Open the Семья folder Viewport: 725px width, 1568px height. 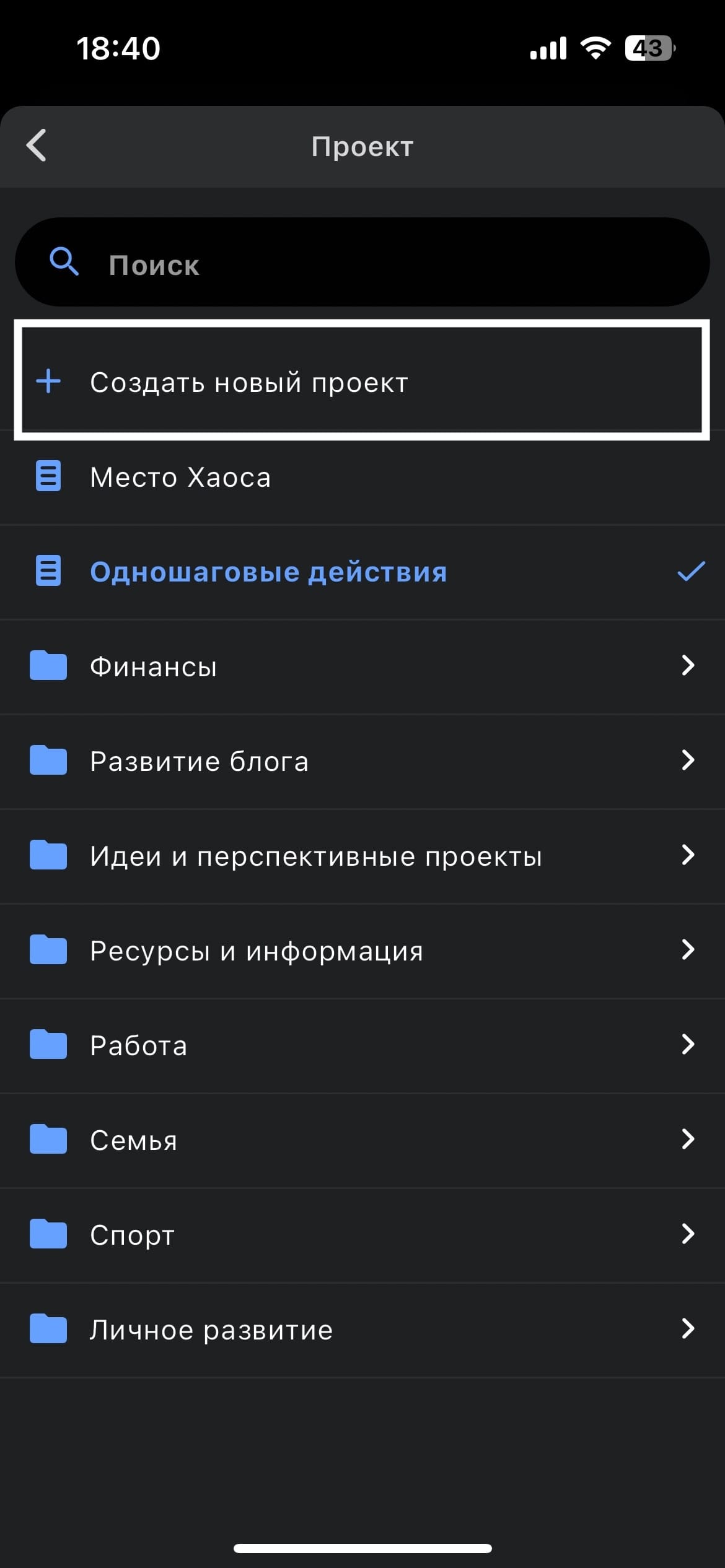tap(362, 1140)
